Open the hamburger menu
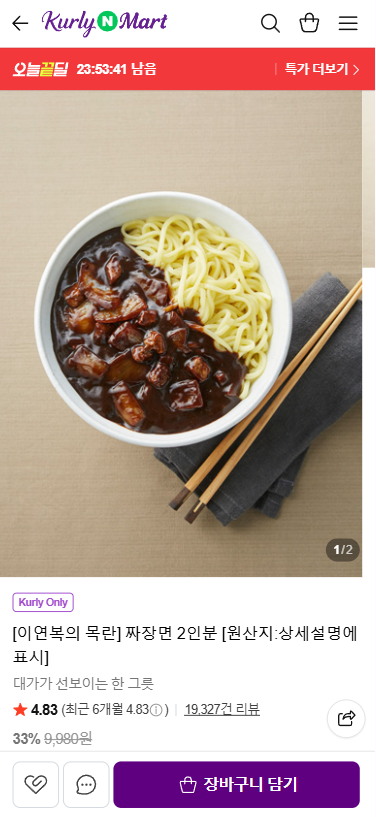 click(x=348, y=23)
